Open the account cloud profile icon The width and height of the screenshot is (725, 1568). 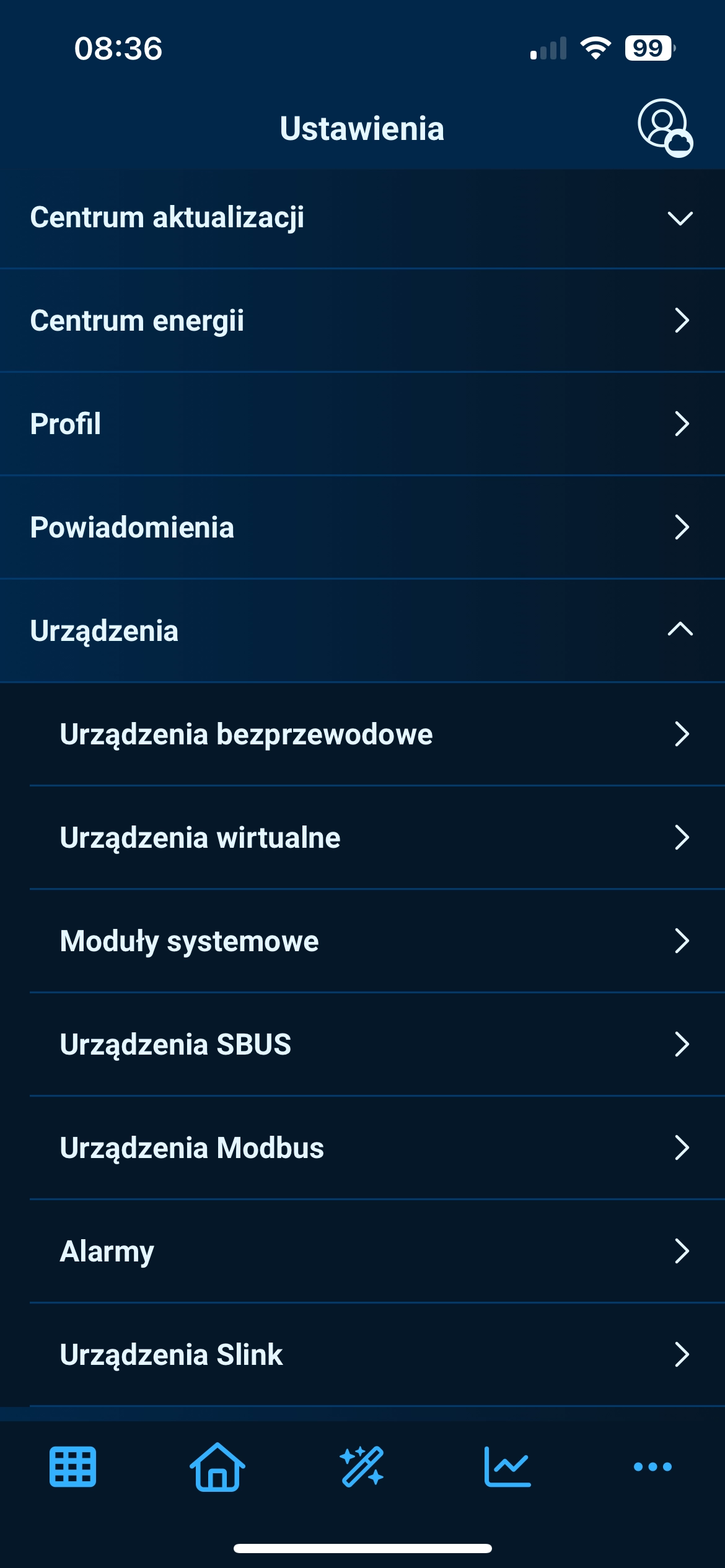(664, 127)
